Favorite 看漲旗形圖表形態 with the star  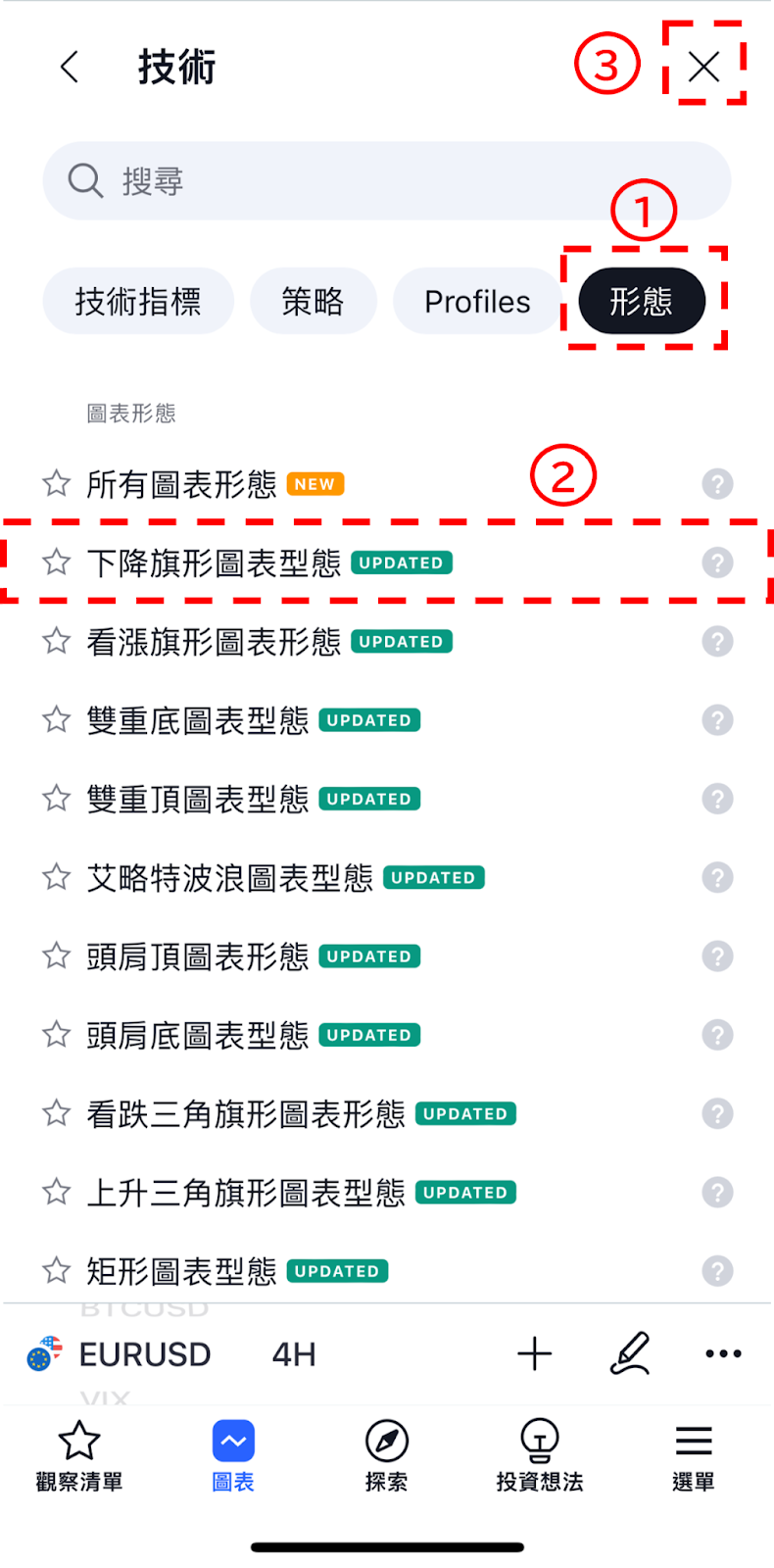56,641
